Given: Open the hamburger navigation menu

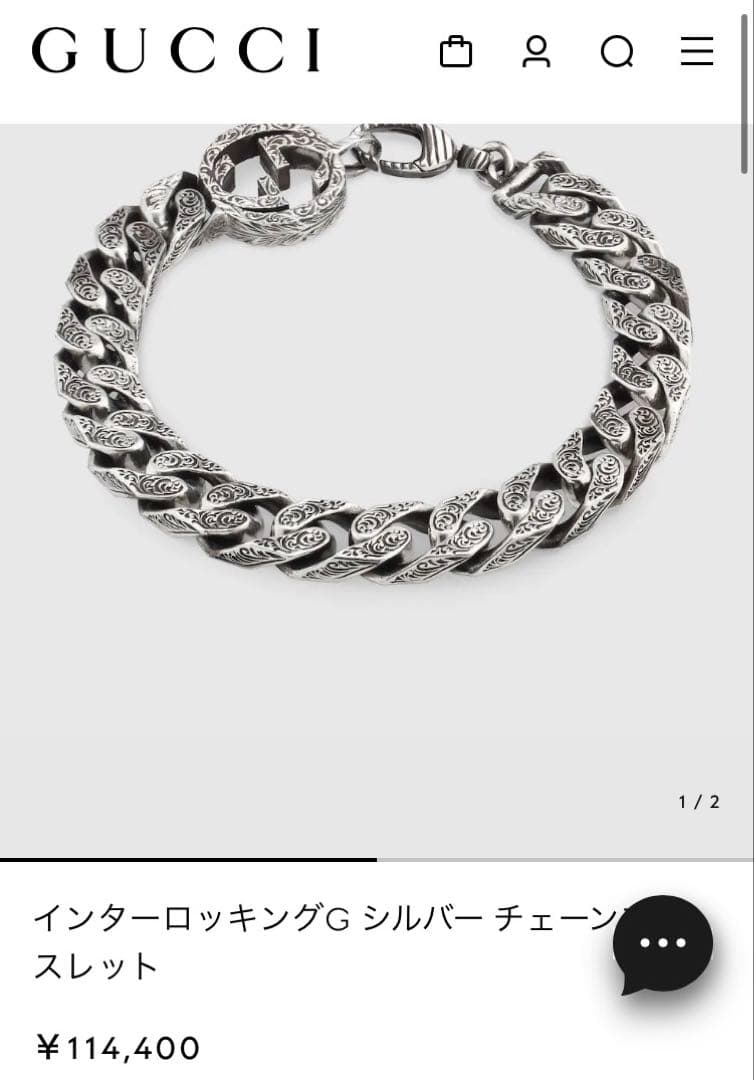Looking at the screenshot, I should point(696,52).
